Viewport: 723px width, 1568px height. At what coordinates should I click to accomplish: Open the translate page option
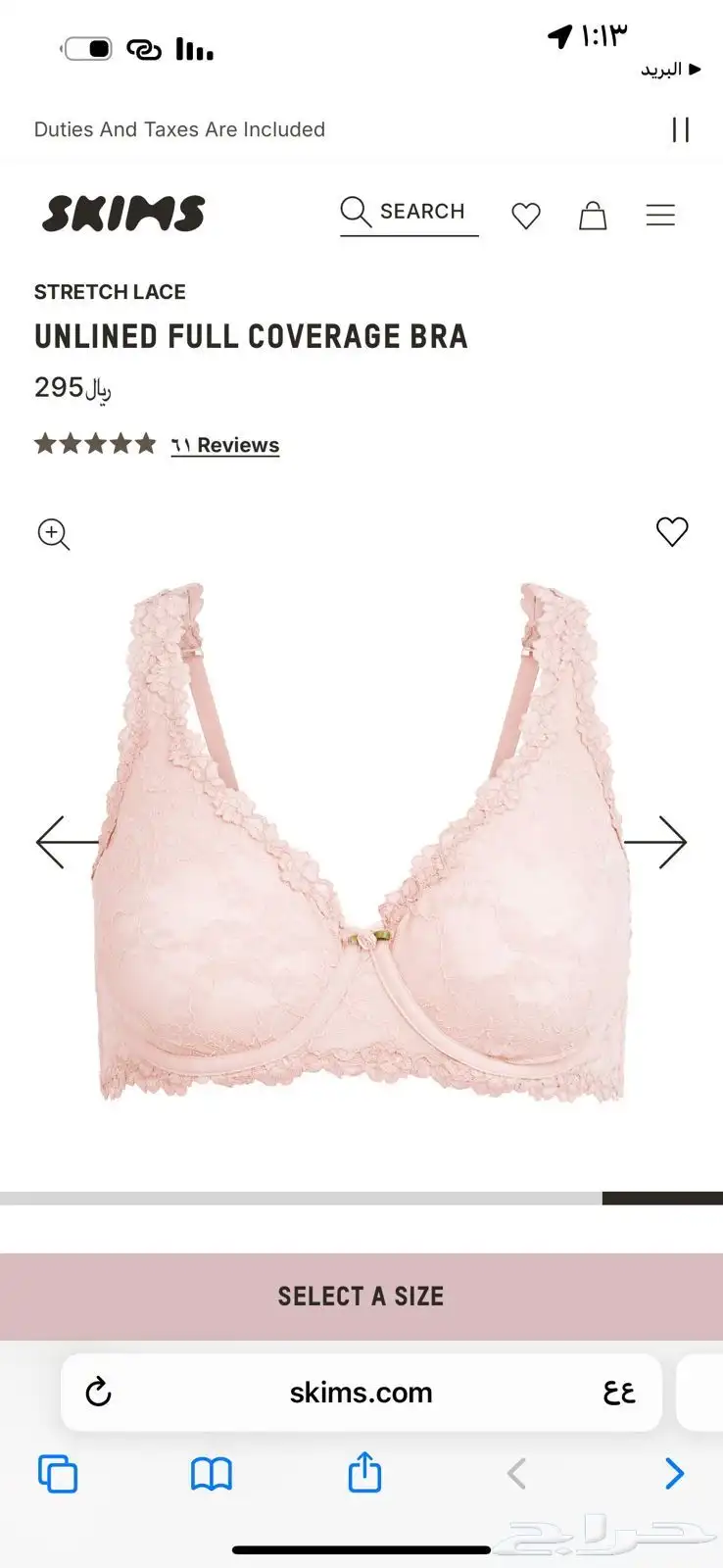(x=619, y=1392)
